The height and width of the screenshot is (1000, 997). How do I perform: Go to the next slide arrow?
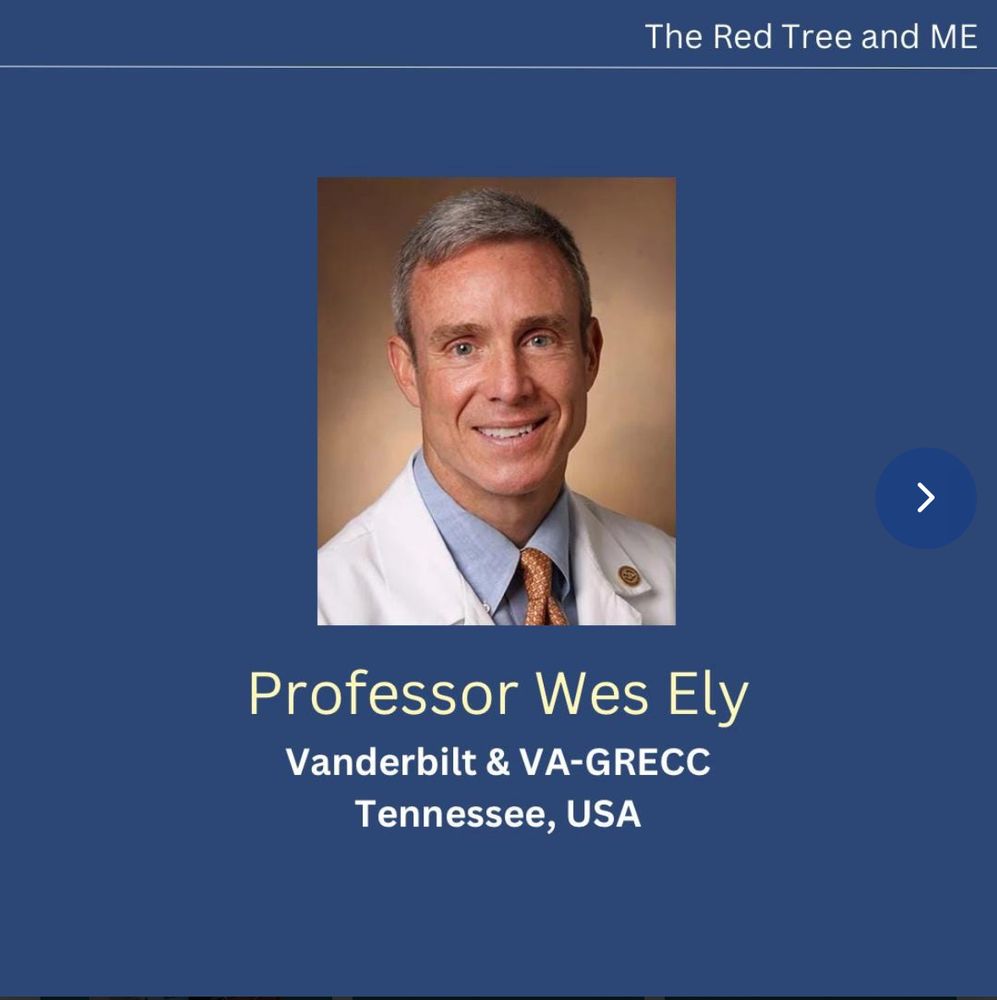click(926, 497)
